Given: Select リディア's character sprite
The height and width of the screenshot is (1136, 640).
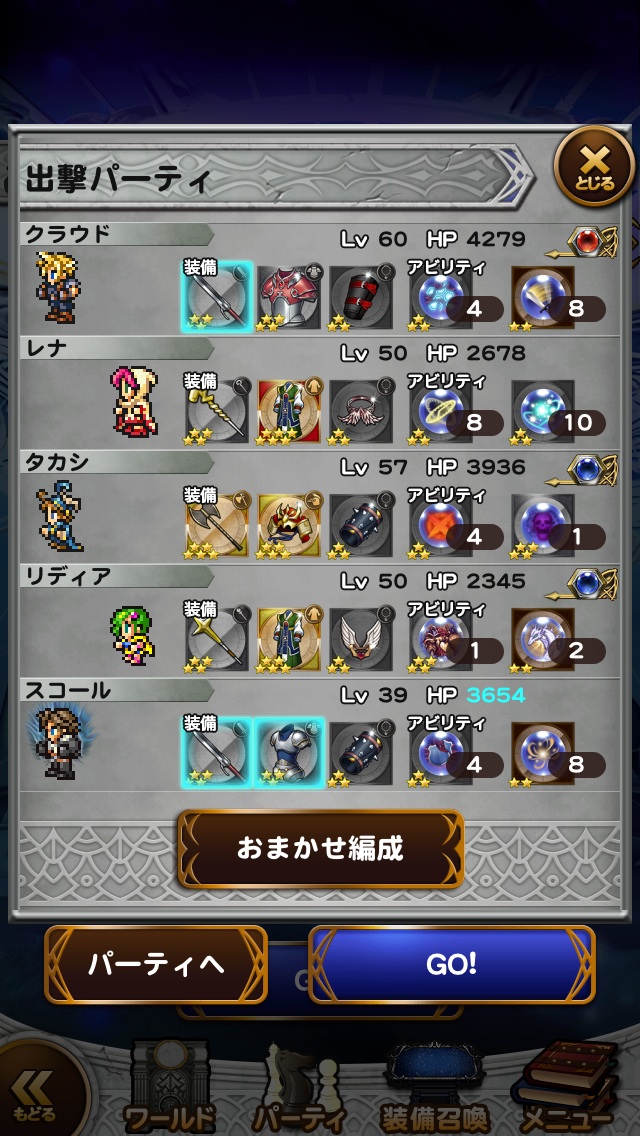Looking at the screenshot, I should (x=131, y=636).
